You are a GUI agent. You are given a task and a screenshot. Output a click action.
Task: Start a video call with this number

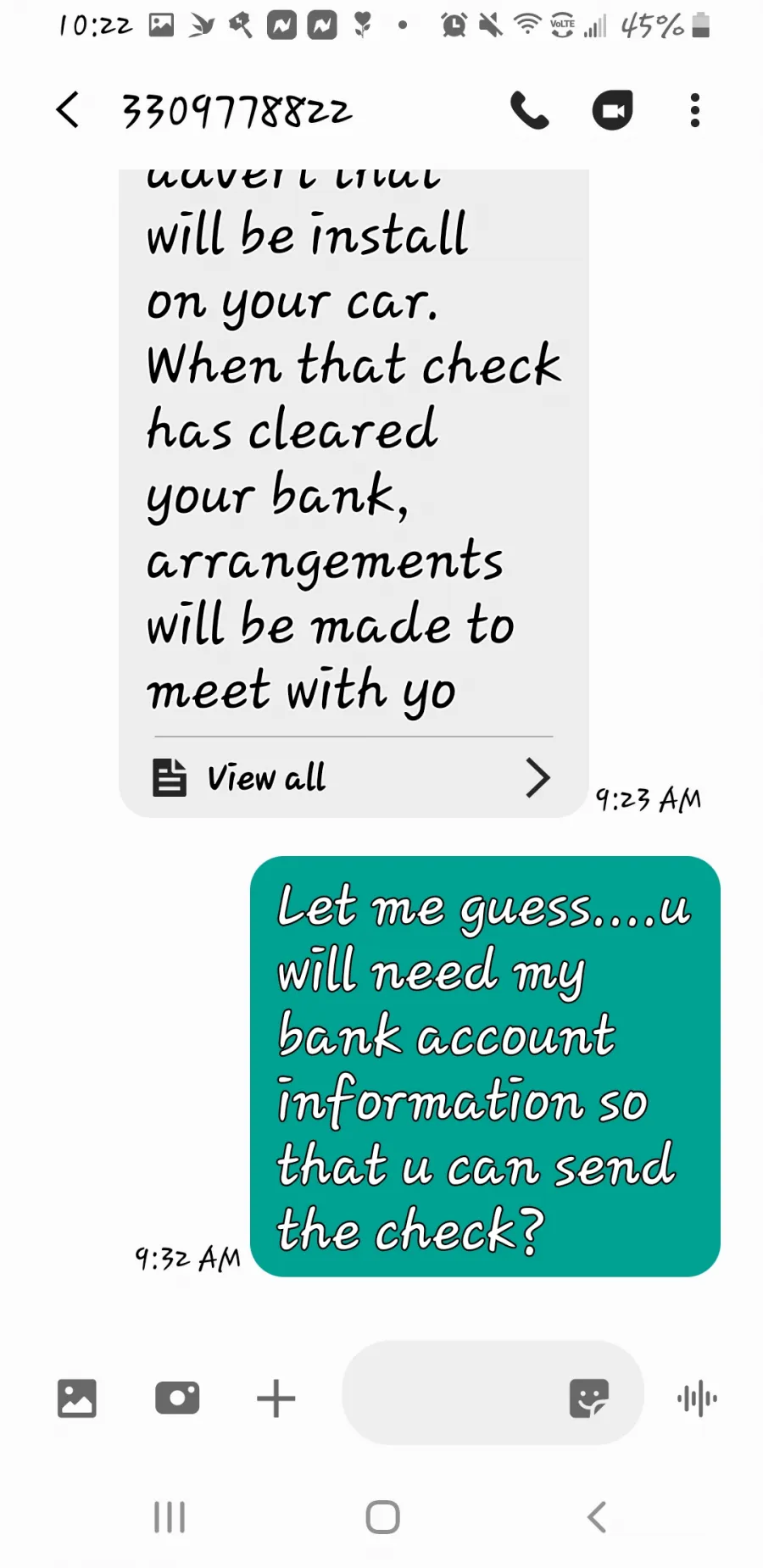pyautogui.click(x=612, y=110)
